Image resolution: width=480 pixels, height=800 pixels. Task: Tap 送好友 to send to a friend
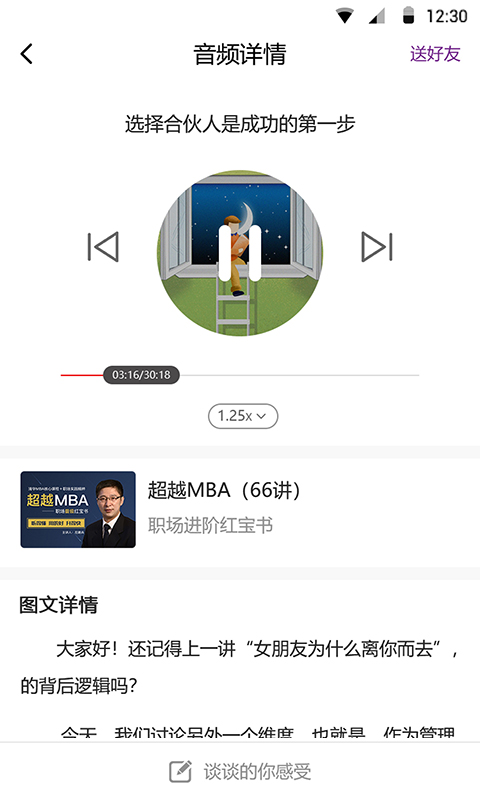[435, 54]
